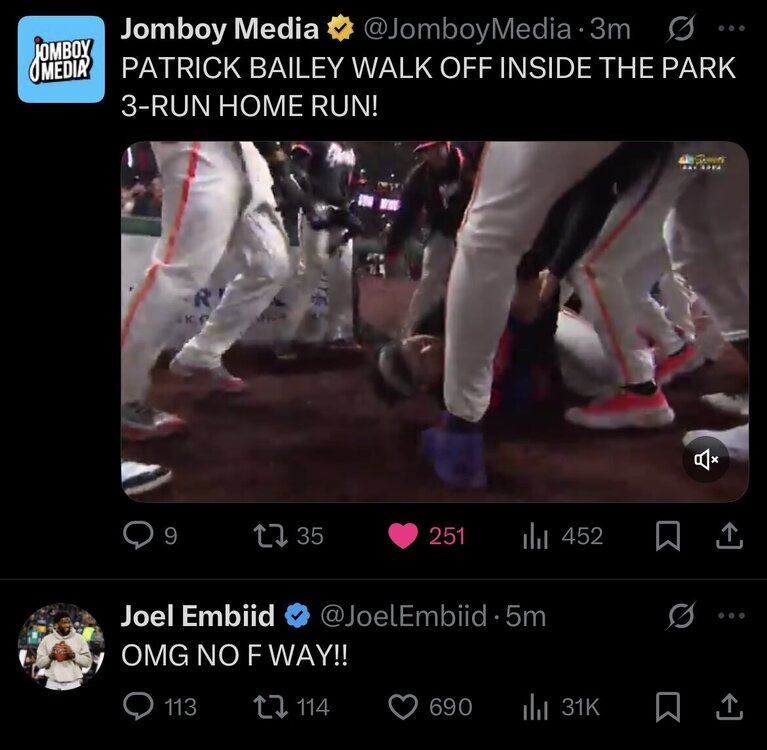The image size is (767, 750).
Task: Unlike Jomboy Media's post
Action: [x=403, y=536]
